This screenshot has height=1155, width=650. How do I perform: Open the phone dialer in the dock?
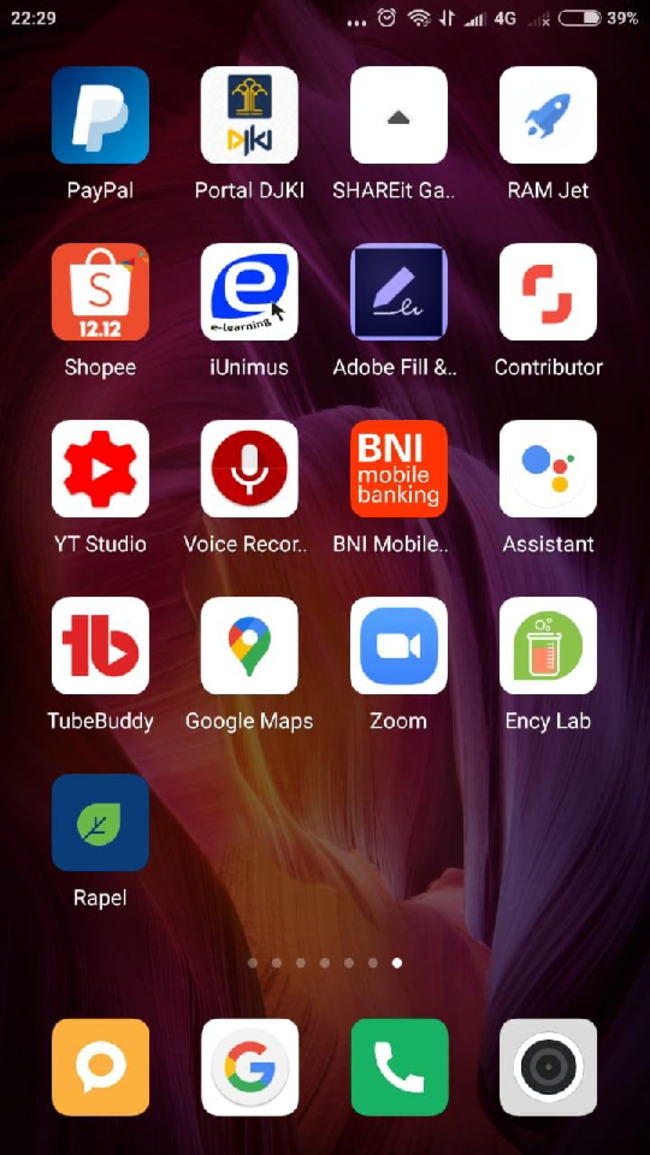(x=398, y=1067)
